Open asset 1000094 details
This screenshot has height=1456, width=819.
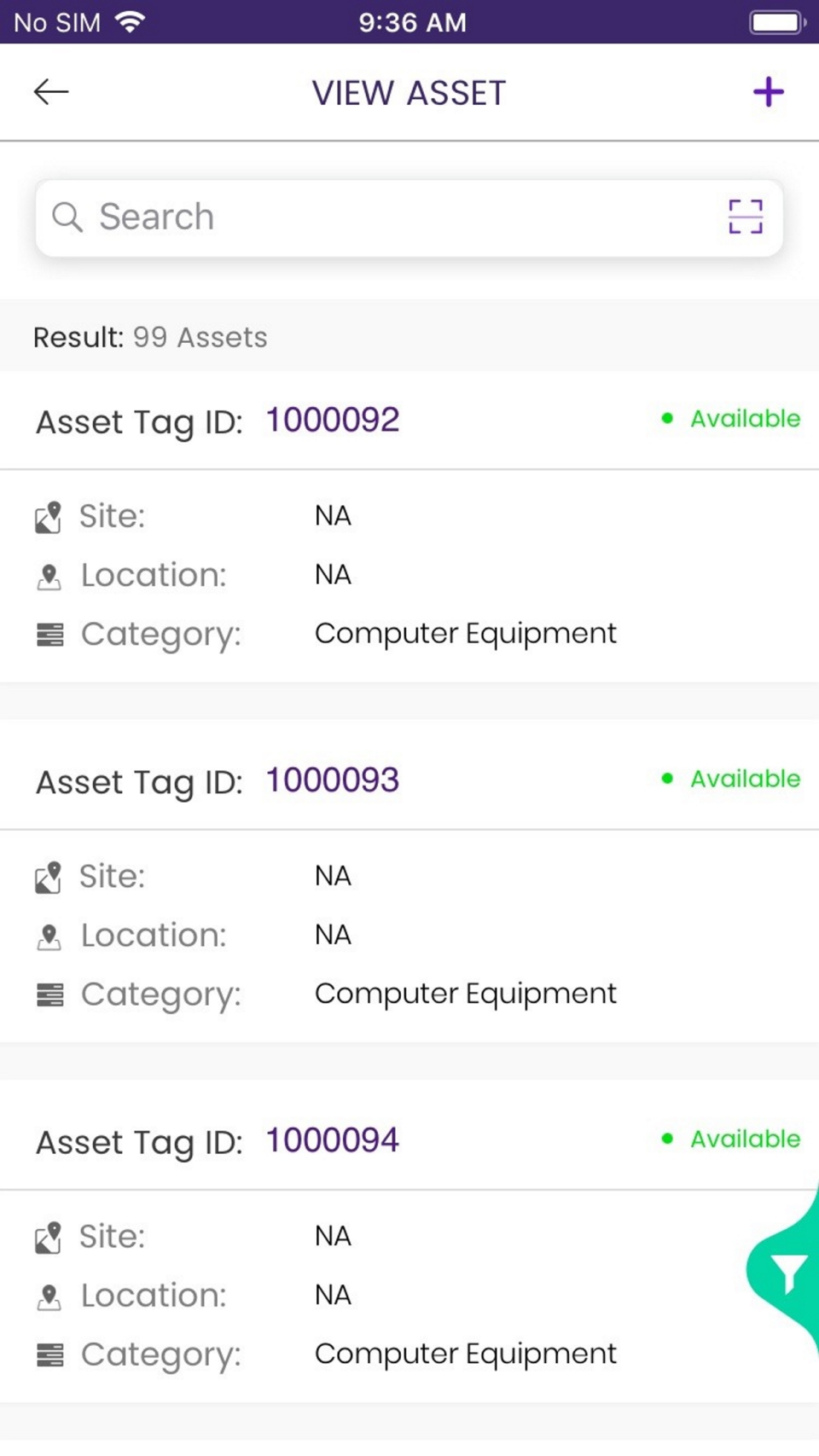332,1139
